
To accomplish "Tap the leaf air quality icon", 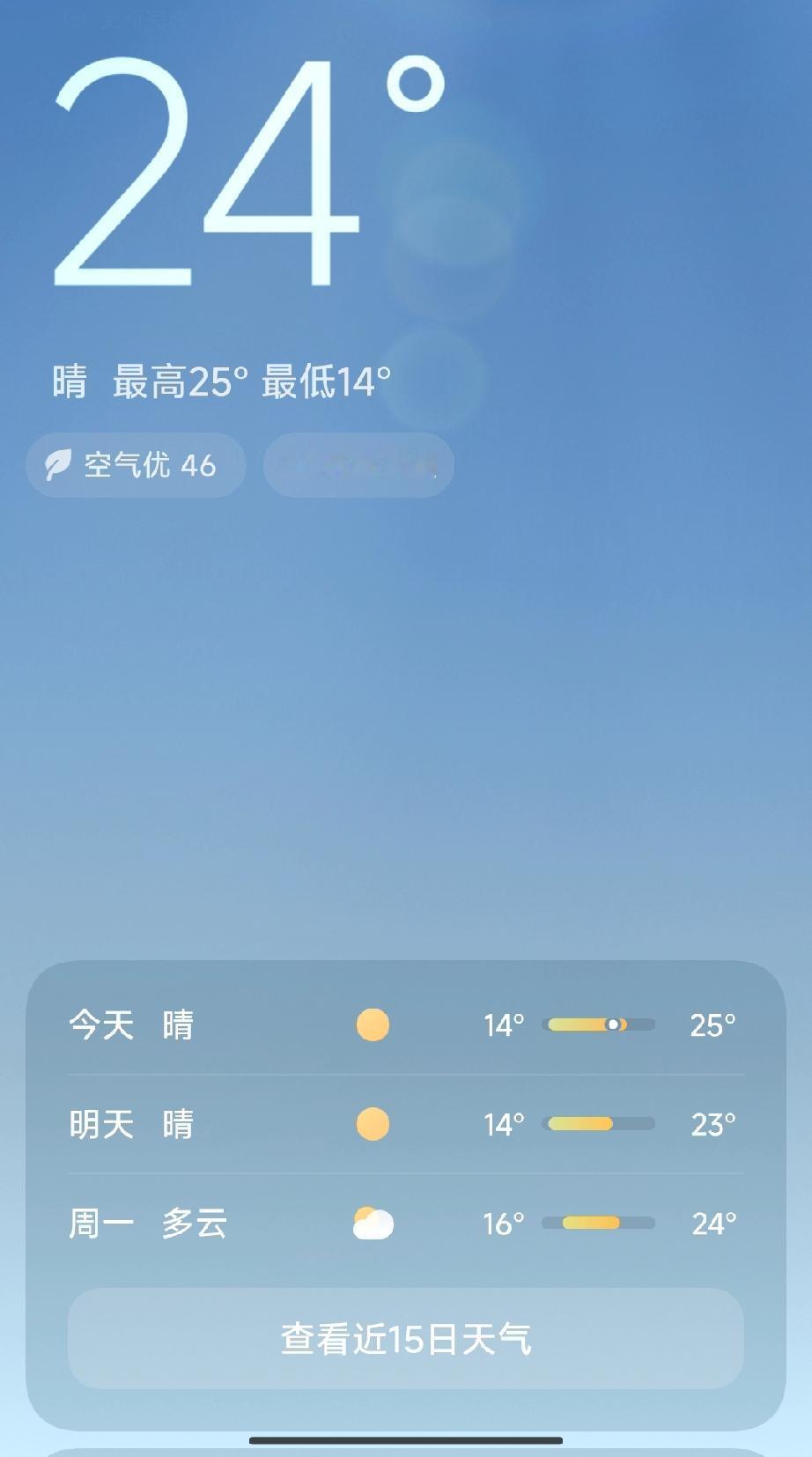I will 56,465.
